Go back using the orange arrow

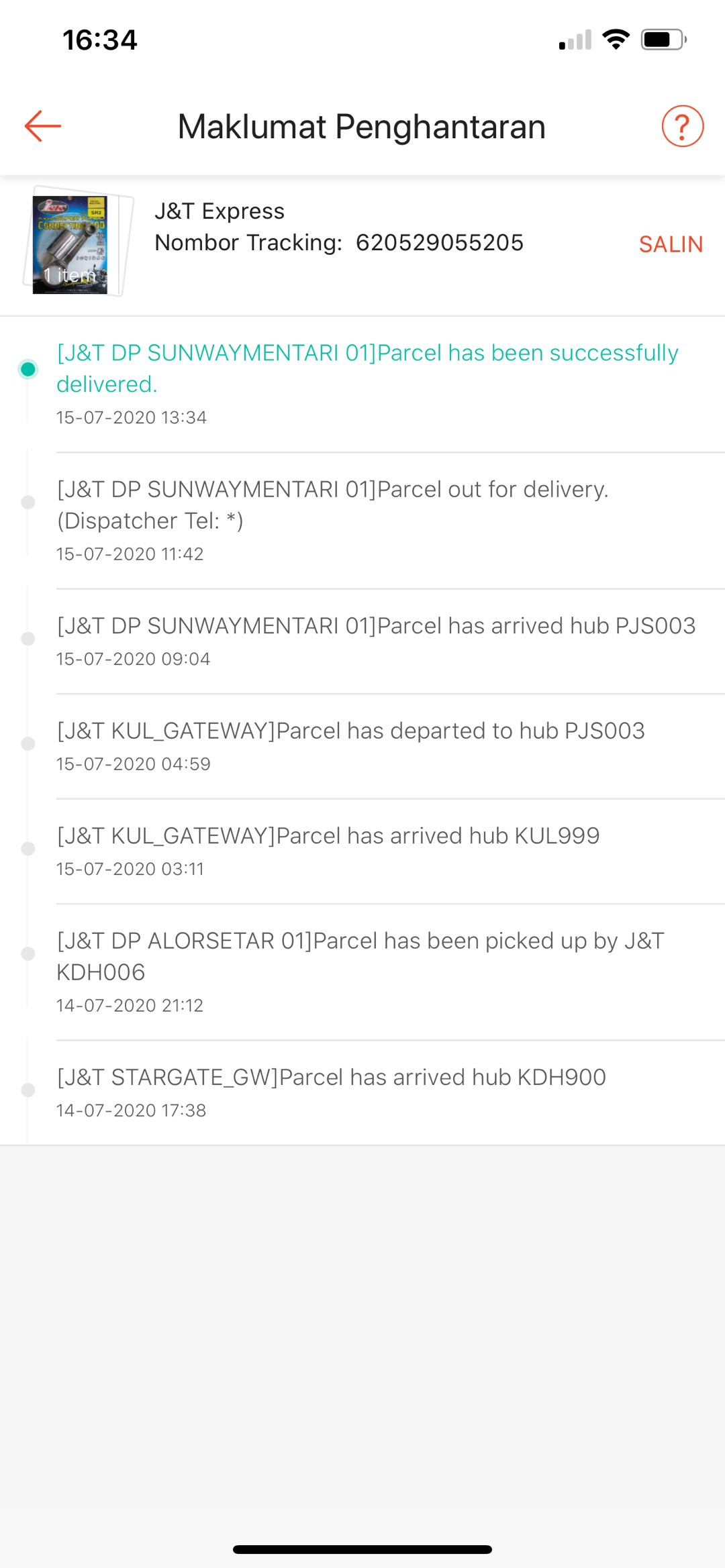(x=43, y=126)
